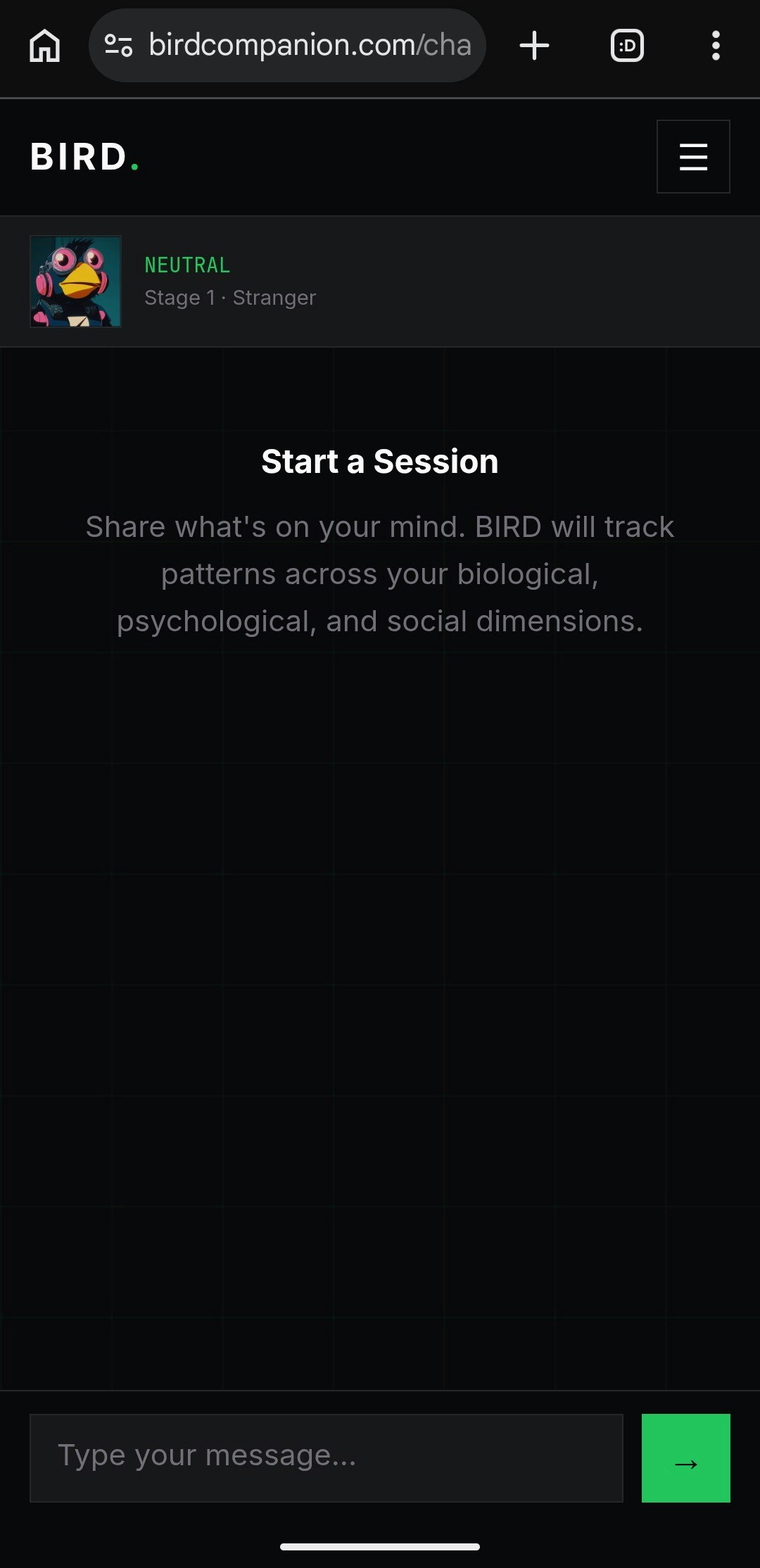The image size is (760, 1568).
Task: Open the browser three-dot overflow menu
Action: (716, 46)
